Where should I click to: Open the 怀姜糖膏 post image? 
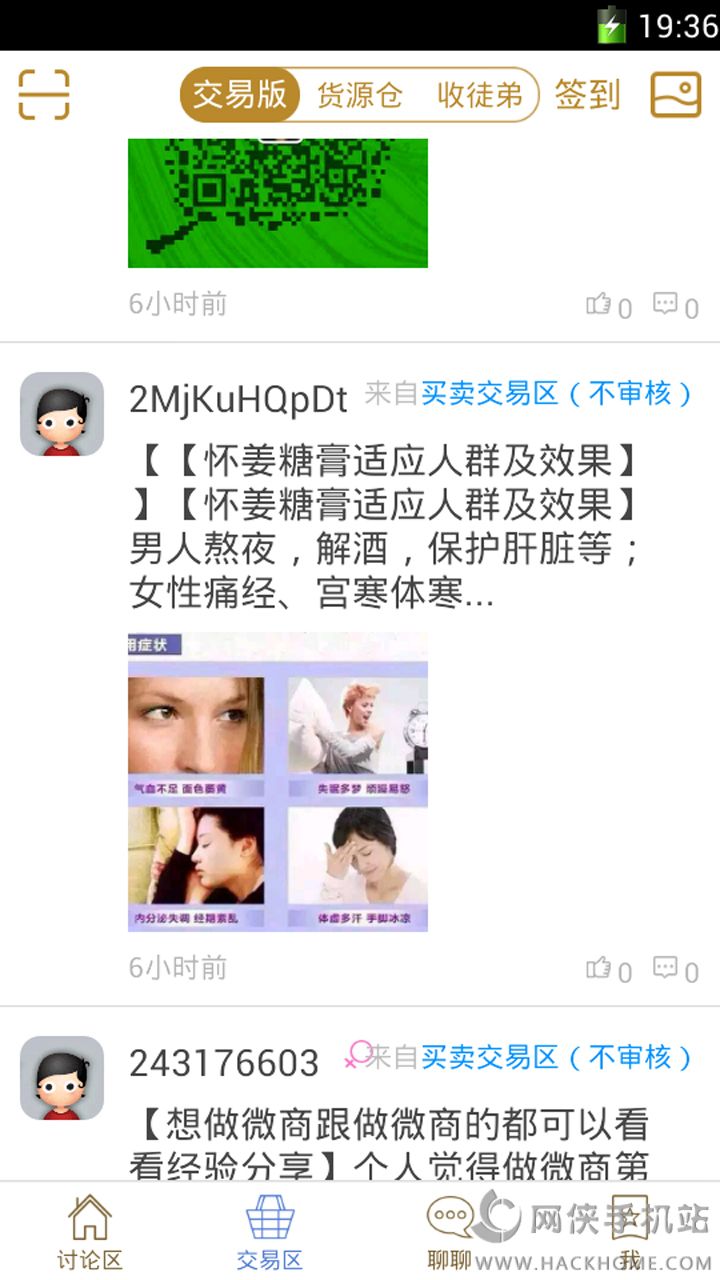coord(278,782)
